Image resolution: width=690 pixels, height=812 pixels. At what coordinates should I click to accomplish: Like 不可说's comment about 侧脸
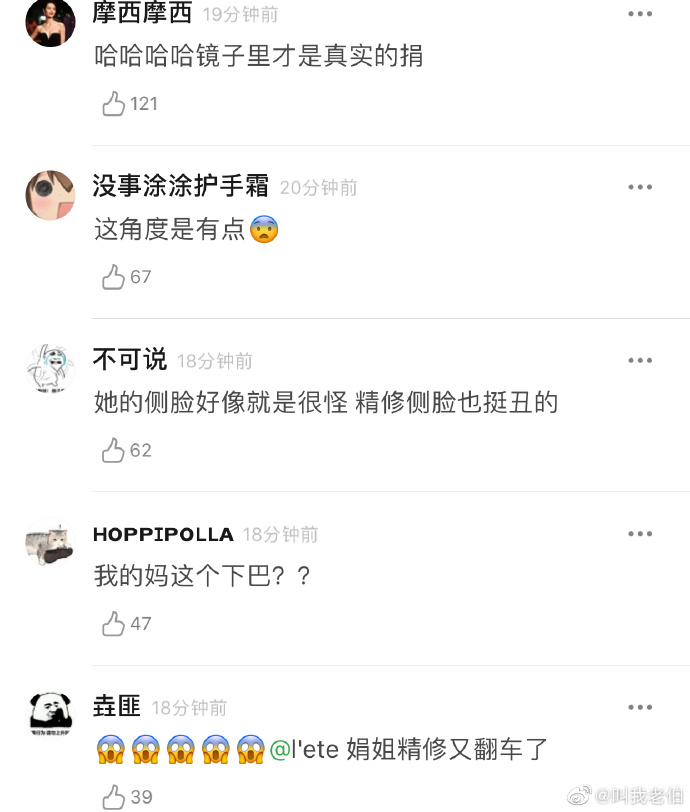coord(114,450)
